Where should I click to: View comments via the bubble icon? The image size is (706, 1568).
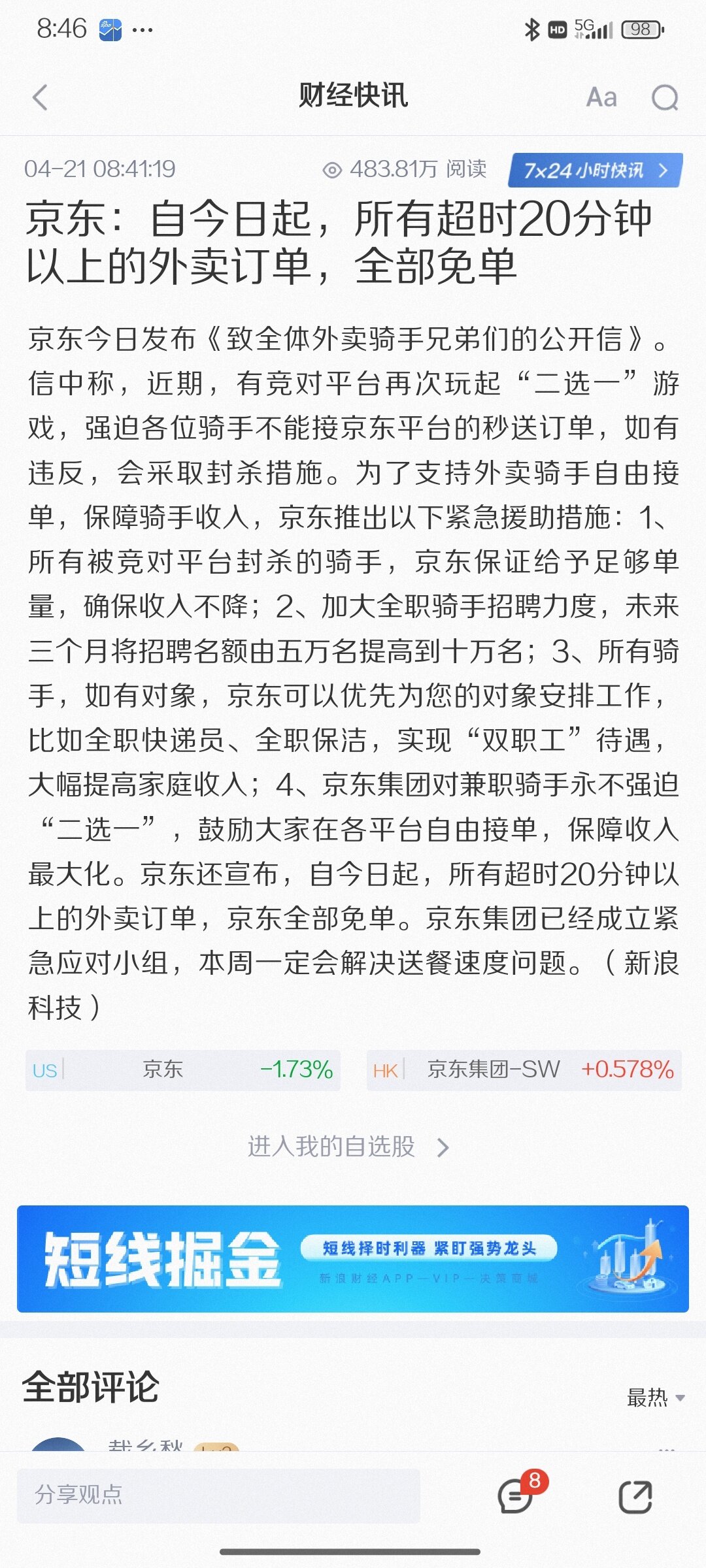(x=516, y=1496)
